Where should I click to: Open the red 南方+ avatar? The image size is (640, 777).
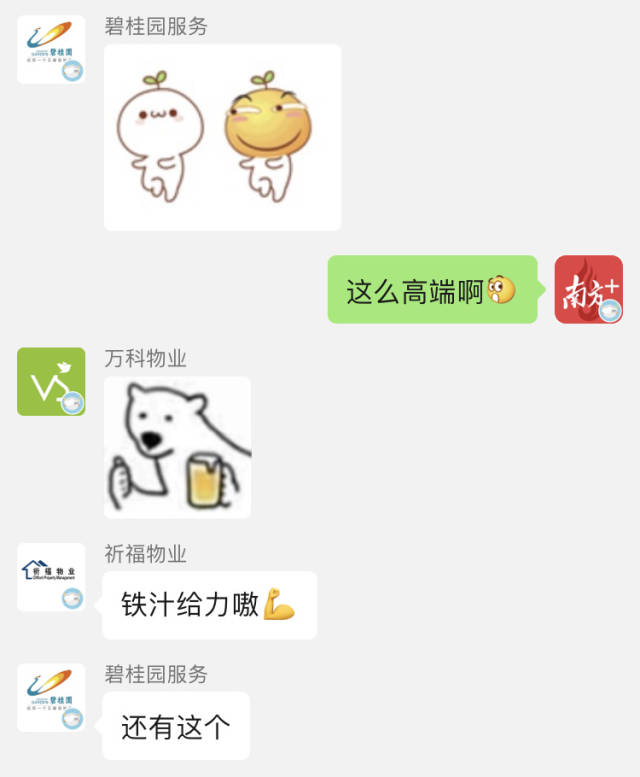pyautogui.click(x=588, y=290)
